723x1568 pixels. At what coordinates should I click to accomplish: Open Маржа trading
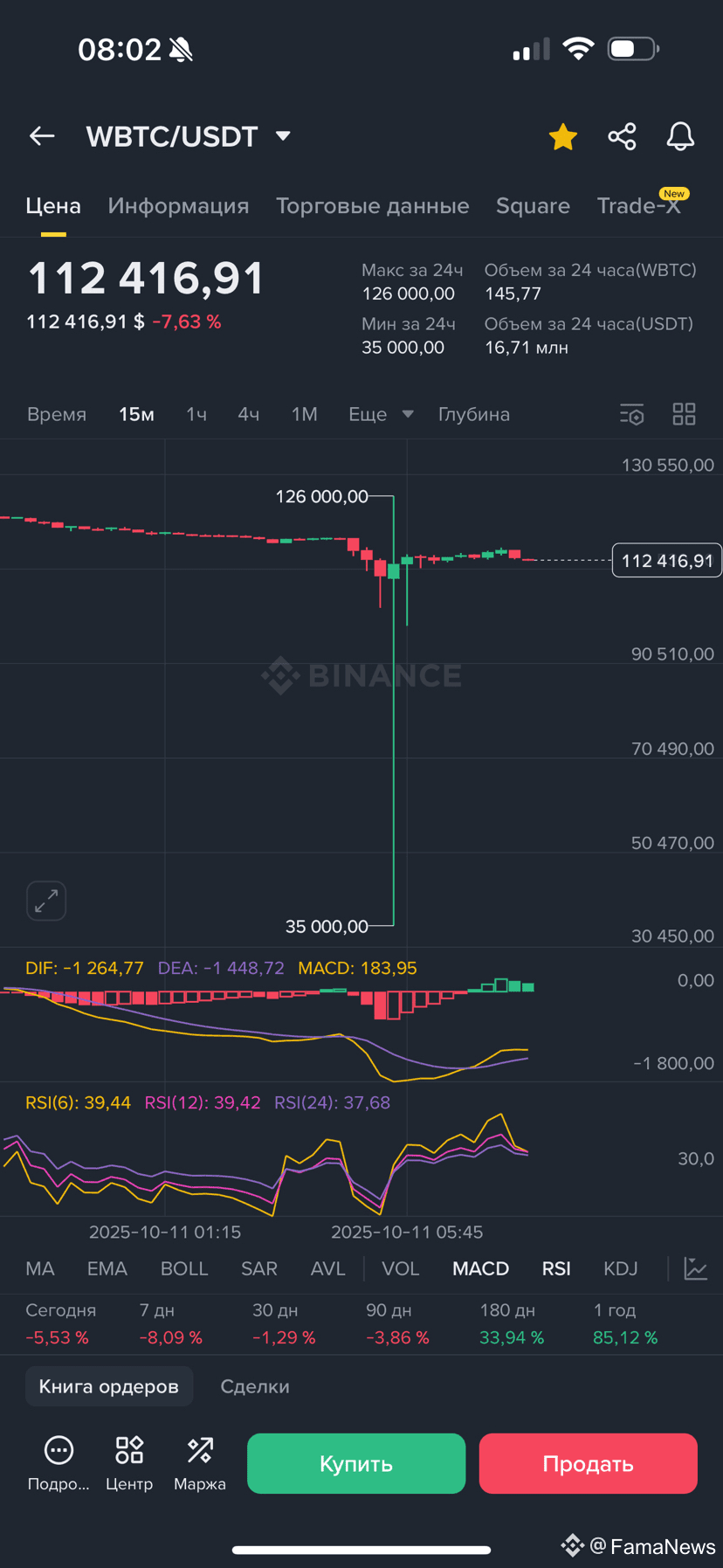click(x=200, y=1464)
